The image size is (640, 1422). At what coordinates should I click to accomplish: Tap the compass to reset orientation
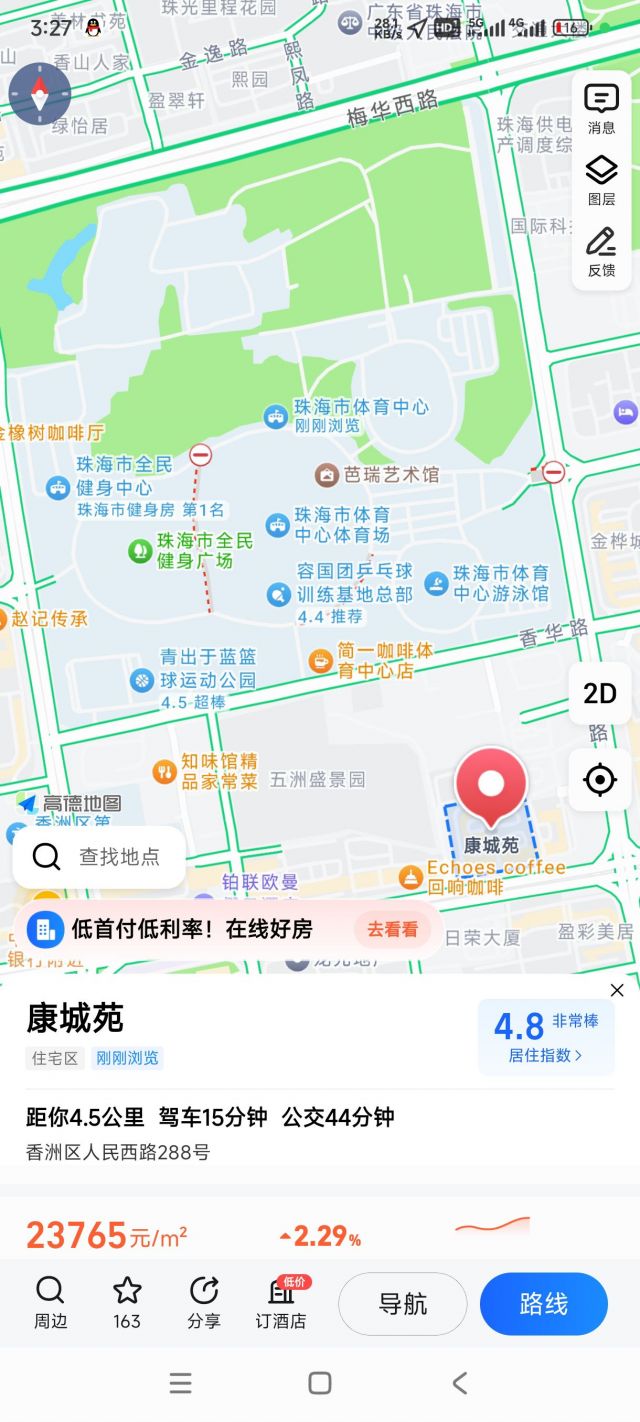[39, 94]
